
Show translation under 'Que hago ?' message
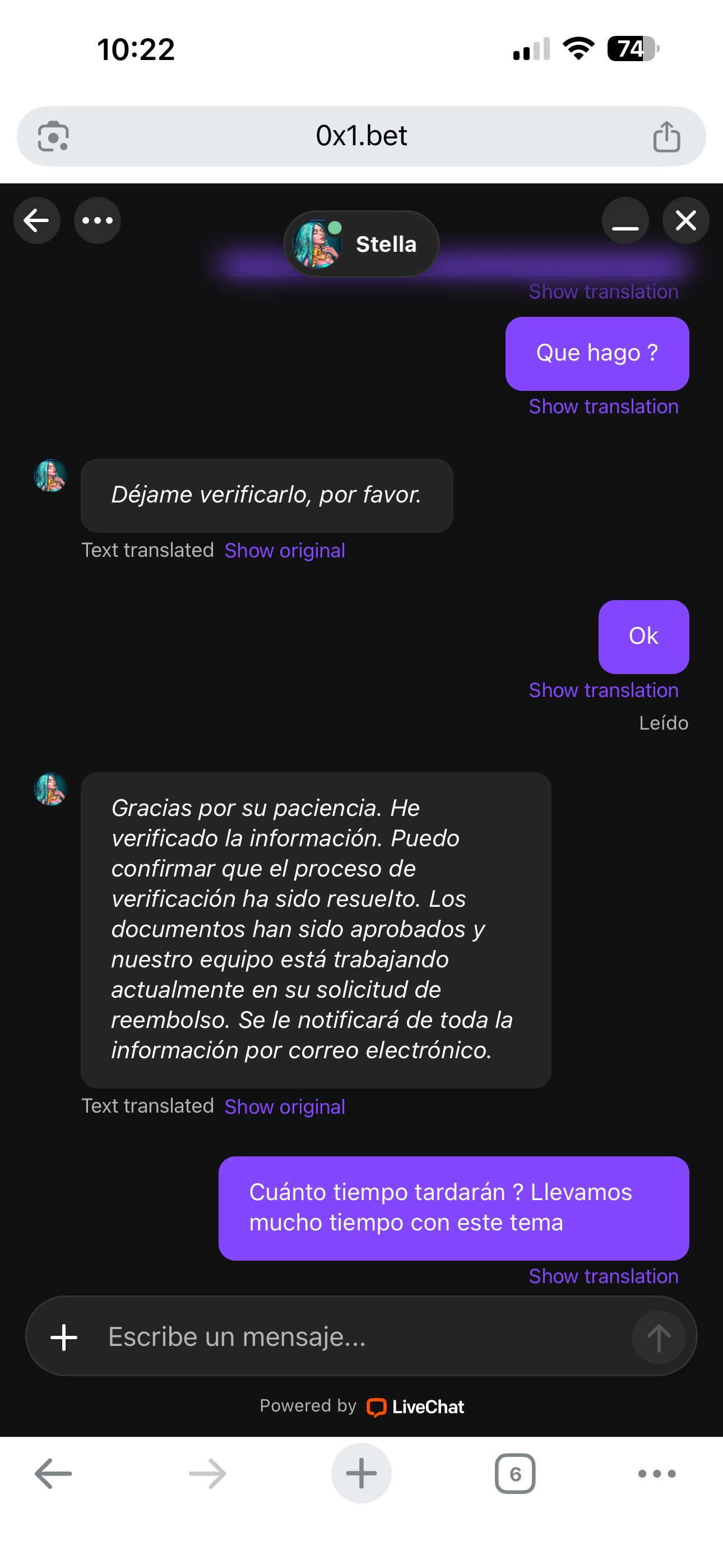[603, 407]
